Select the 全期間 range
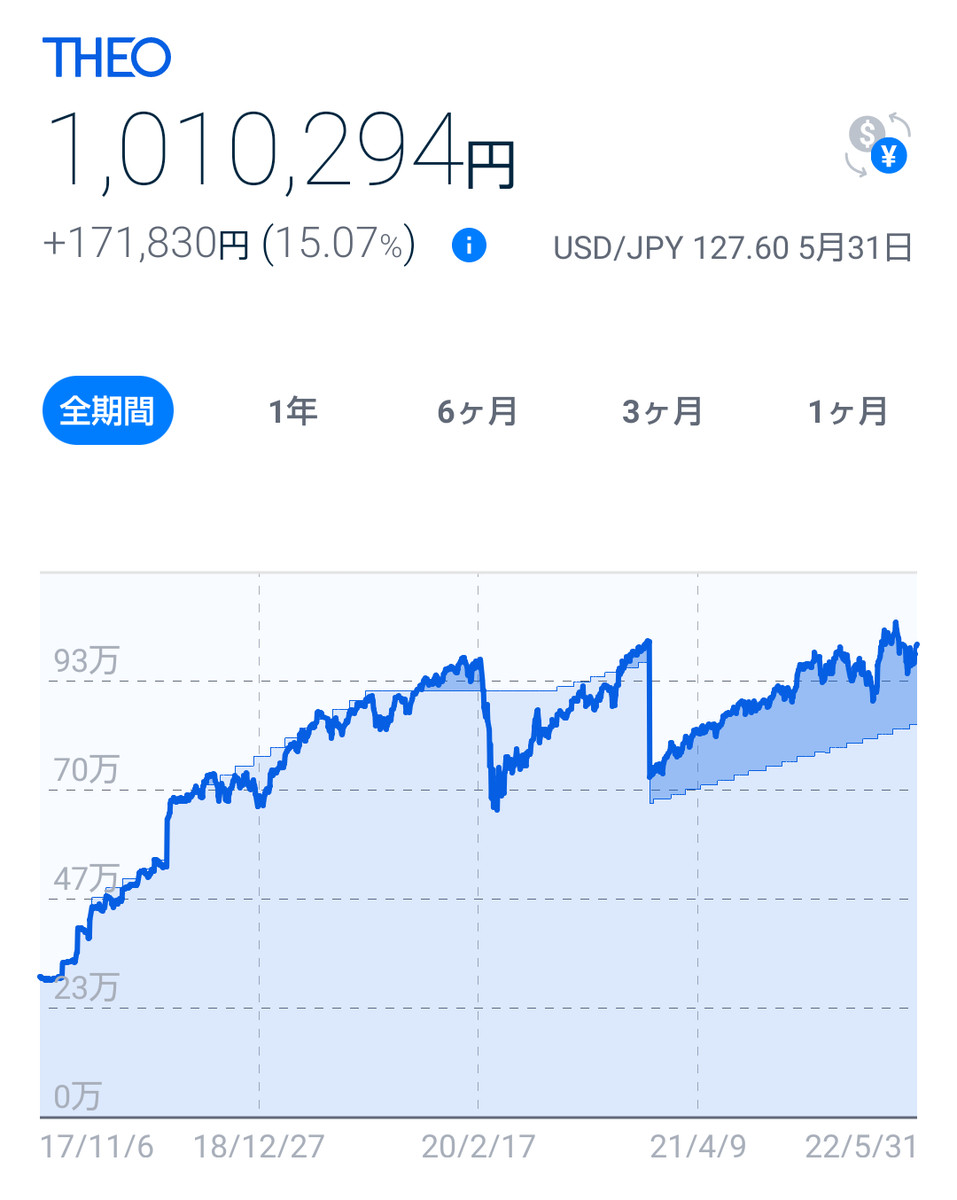The height and width of the screenshot is (1200, 957). click(107, 410)
